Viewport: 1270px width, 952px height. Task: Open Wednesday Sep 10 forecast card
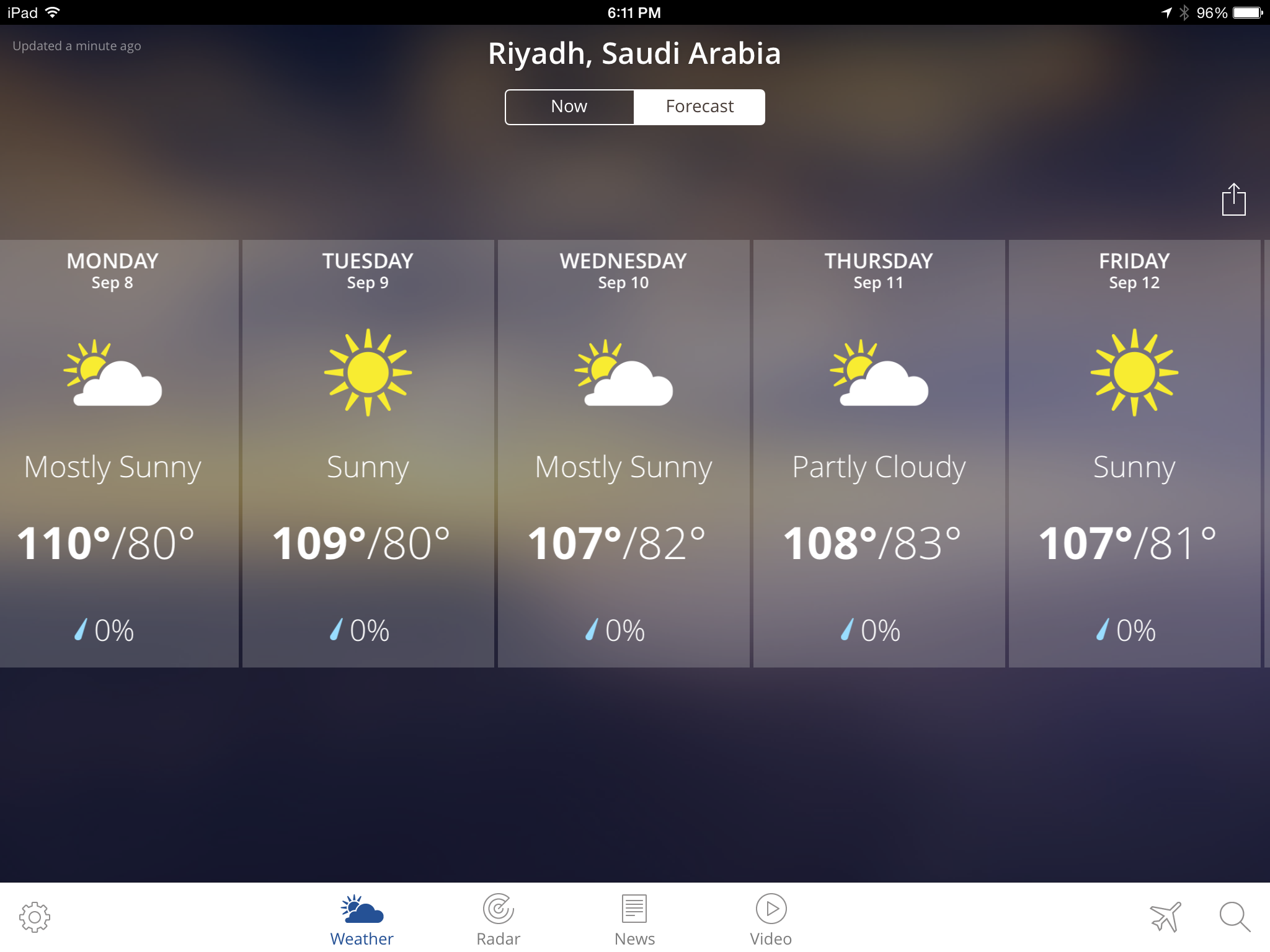[623, 452]
